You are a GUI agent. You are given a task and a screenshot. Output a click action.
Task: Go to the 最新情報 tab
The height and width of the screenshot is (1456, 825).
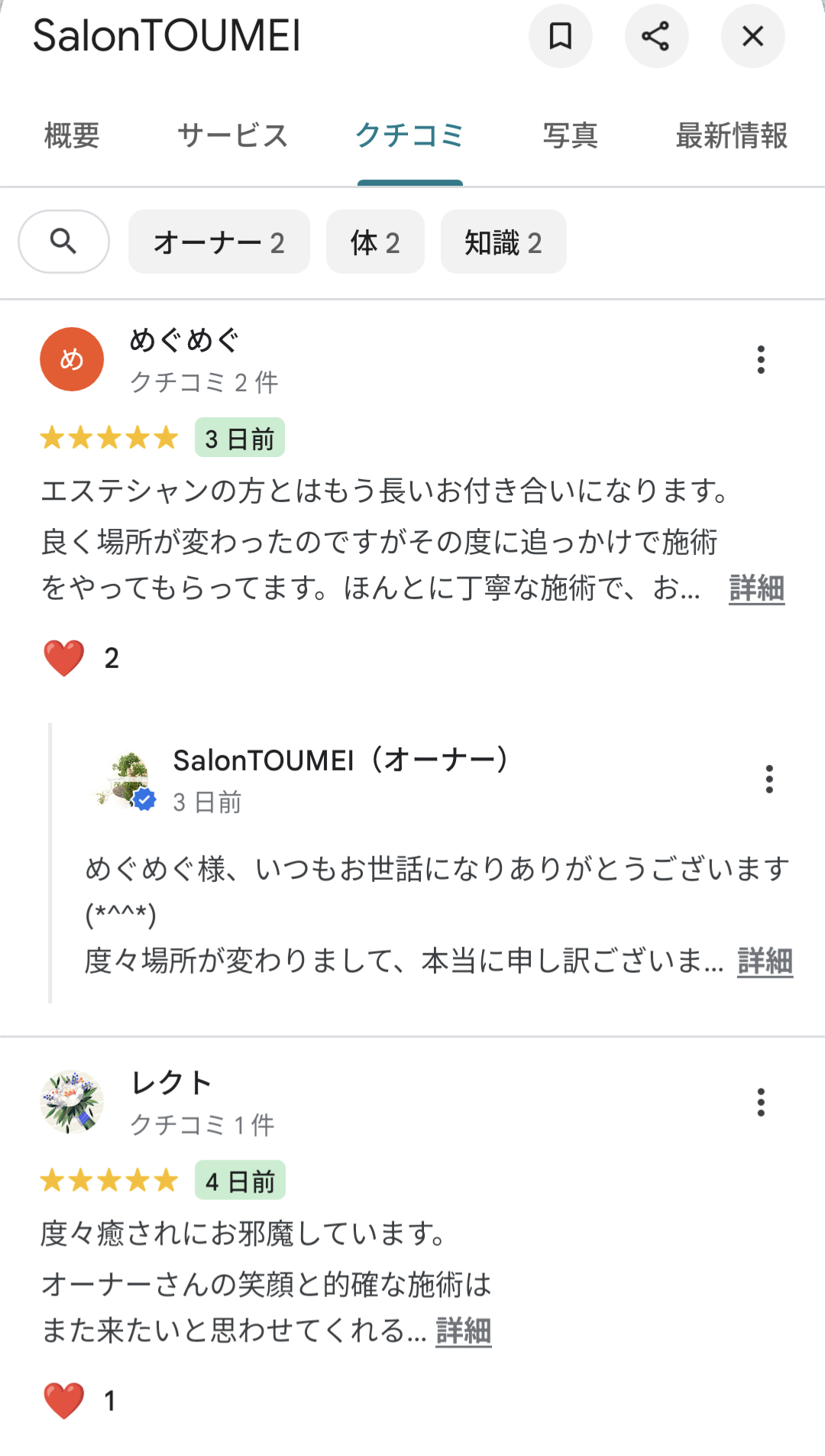[x=731, y=136]
